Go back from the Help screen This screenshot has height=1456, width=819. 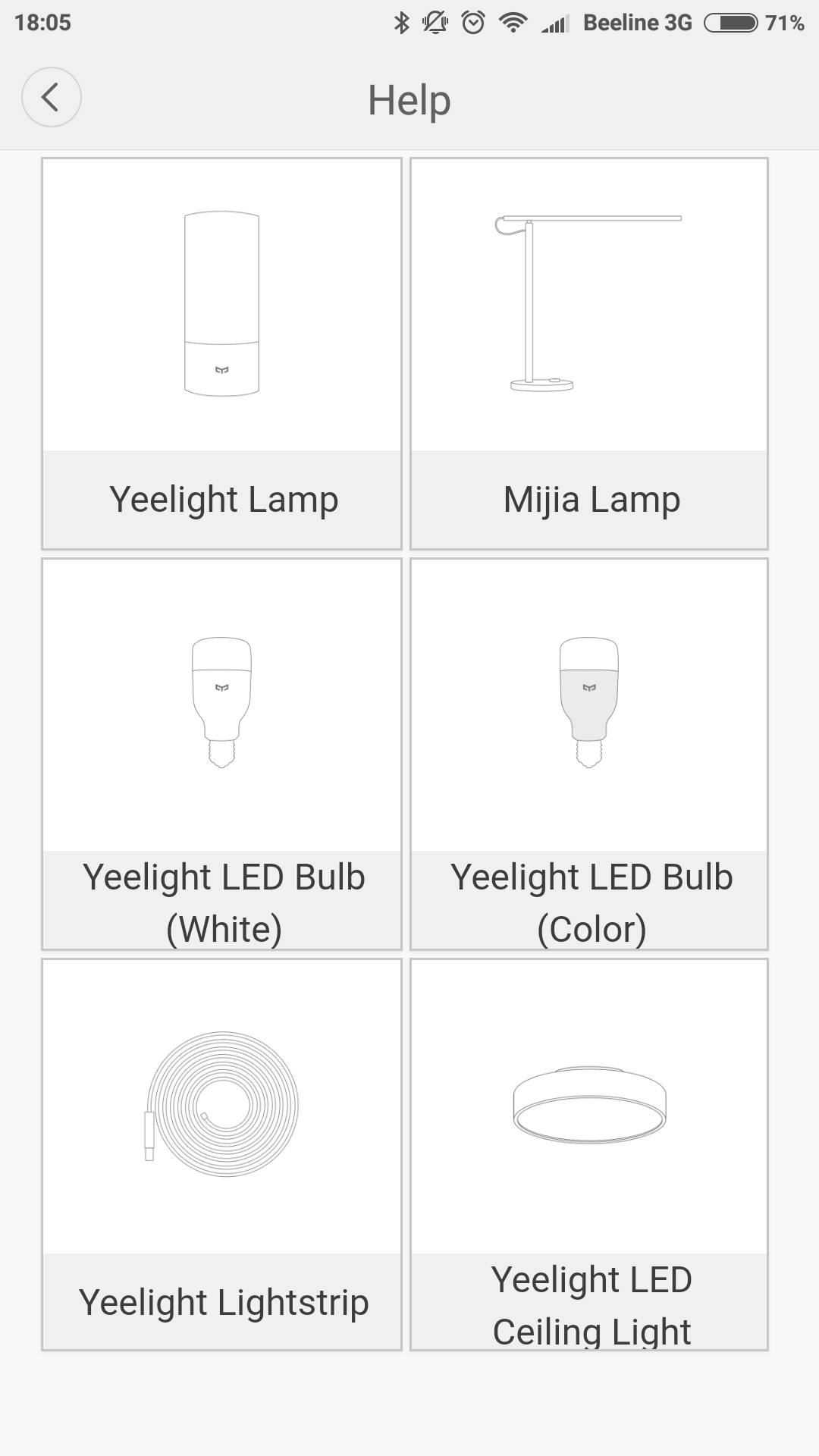tap(51, 97)
